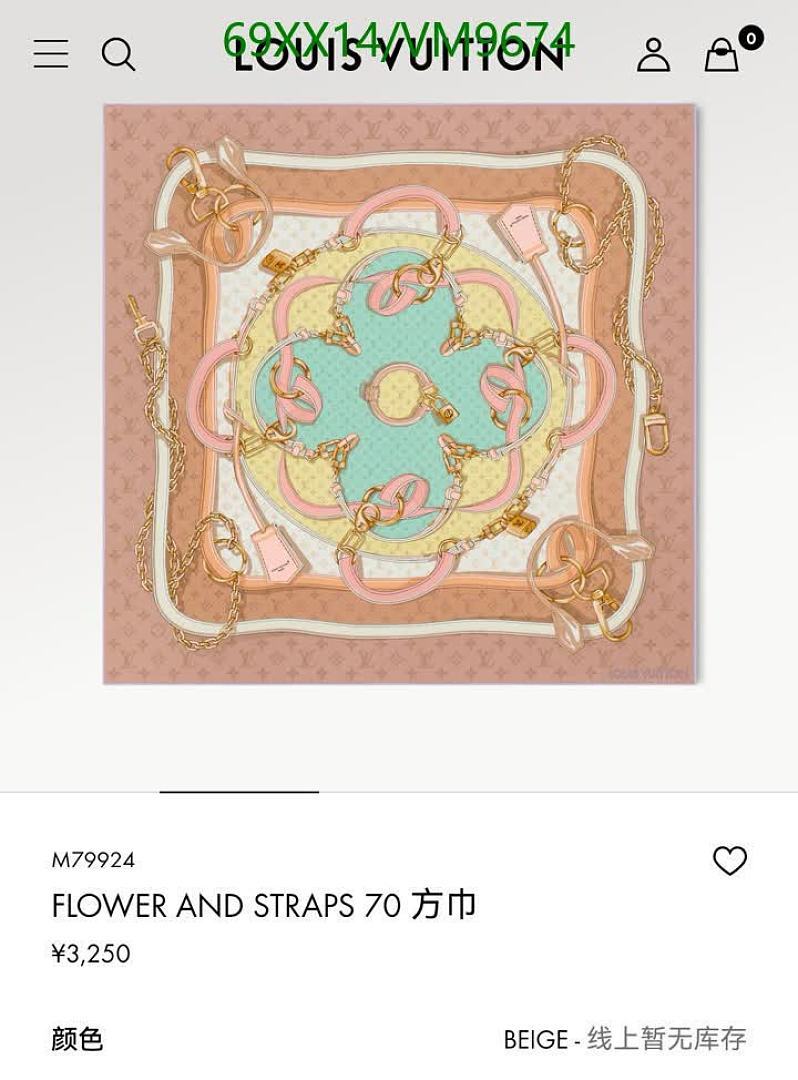View the shopping bag
798x1080 pixels.
[723, 54]
